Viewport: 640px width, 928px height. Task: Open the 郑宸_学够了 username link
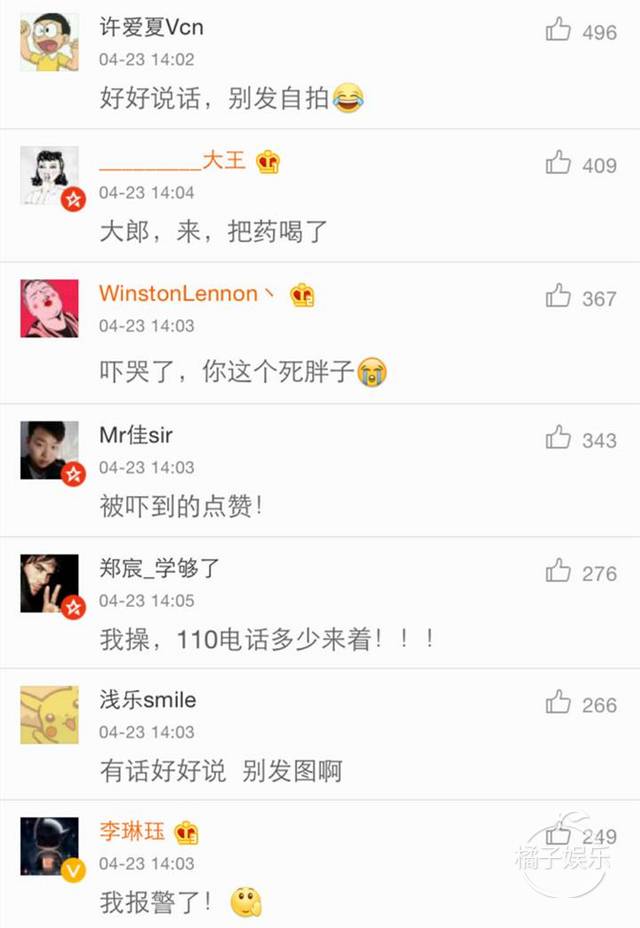160,569
